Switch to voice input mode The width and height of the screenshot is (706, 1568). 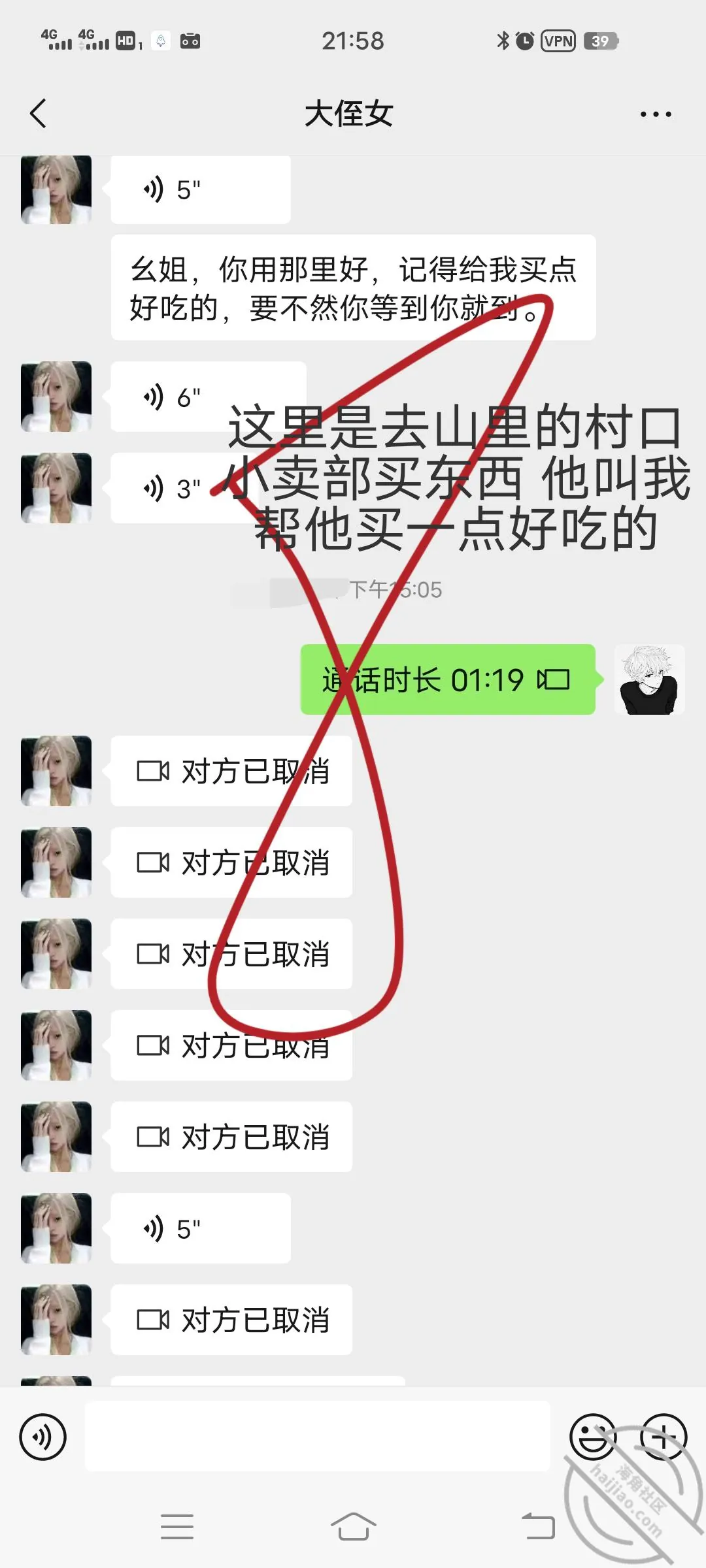click(43, 1437)
